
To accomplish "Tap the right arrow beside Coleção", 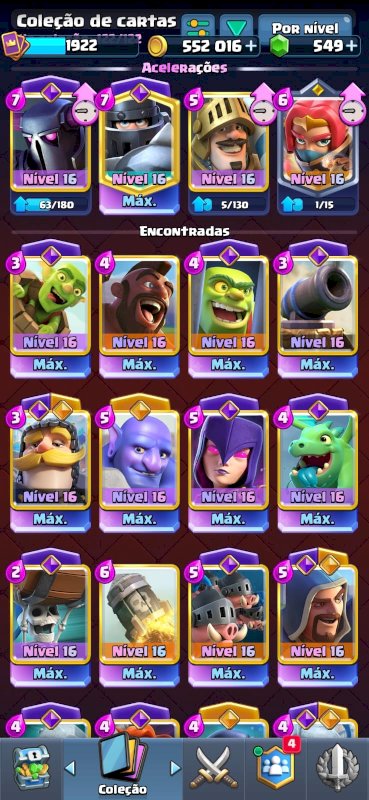I will (x=175, y=768).
